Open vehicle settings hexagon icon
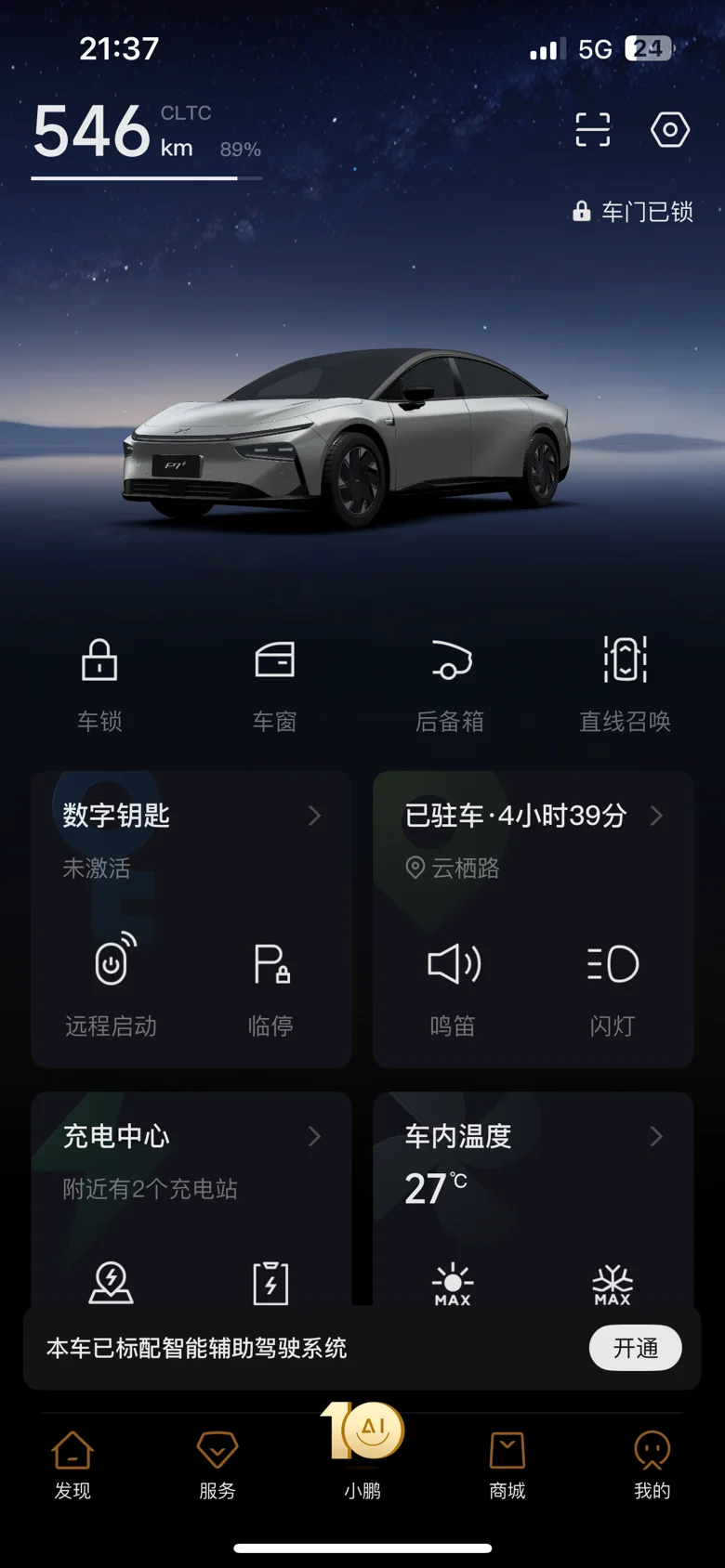The height and width of the screenshot is (1568, 725). [x=670, y=130]
